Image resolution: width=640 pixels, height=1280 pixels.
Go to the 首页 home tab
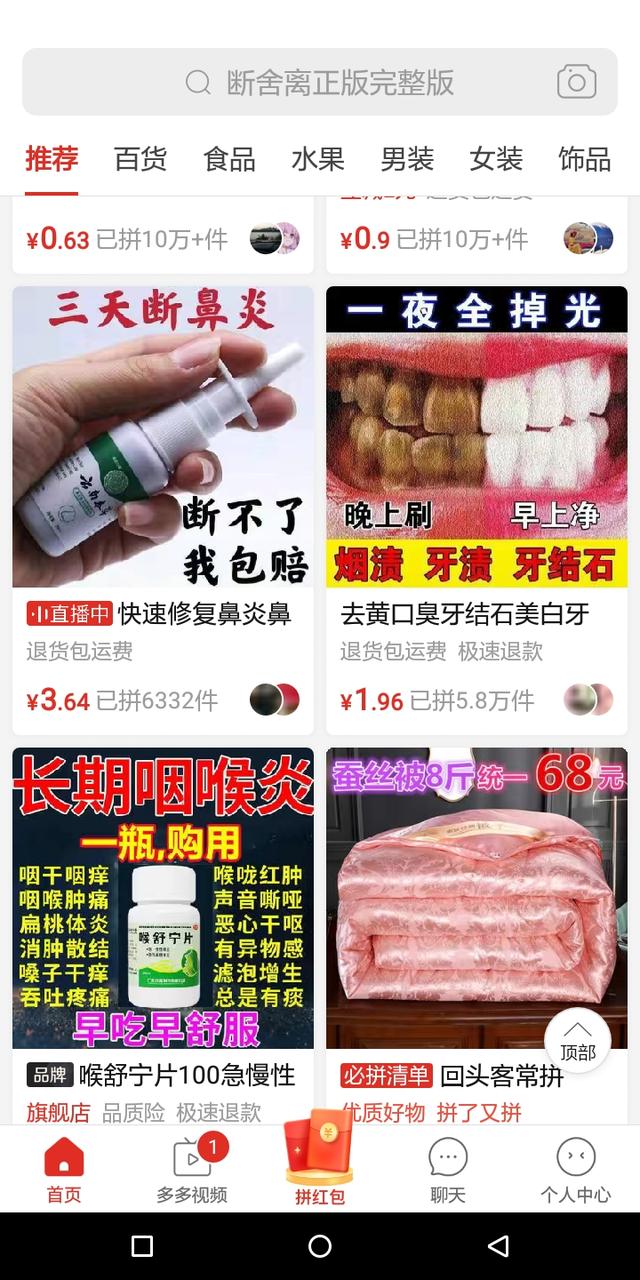64,1169
